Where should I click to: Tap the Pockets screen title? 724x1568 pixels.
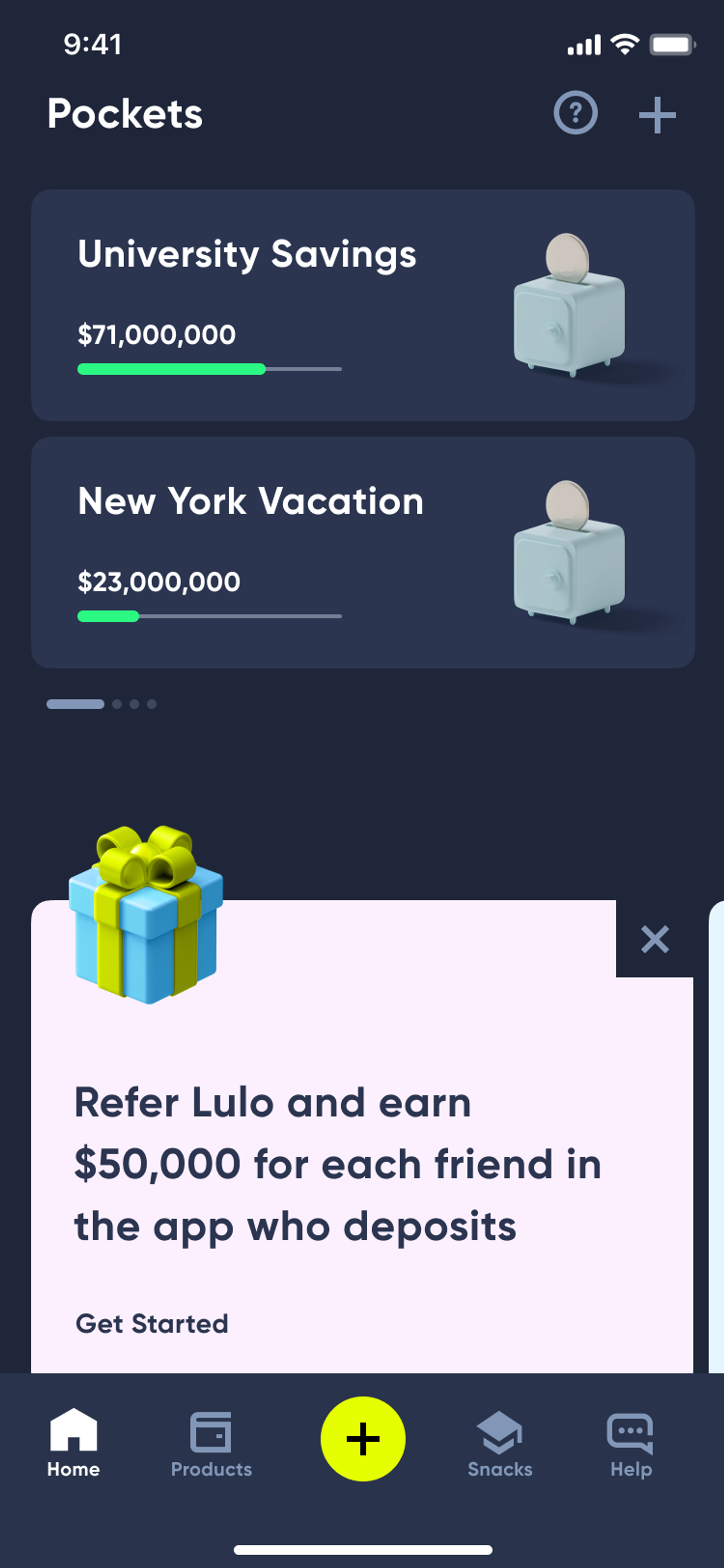(x=125, y=113)
